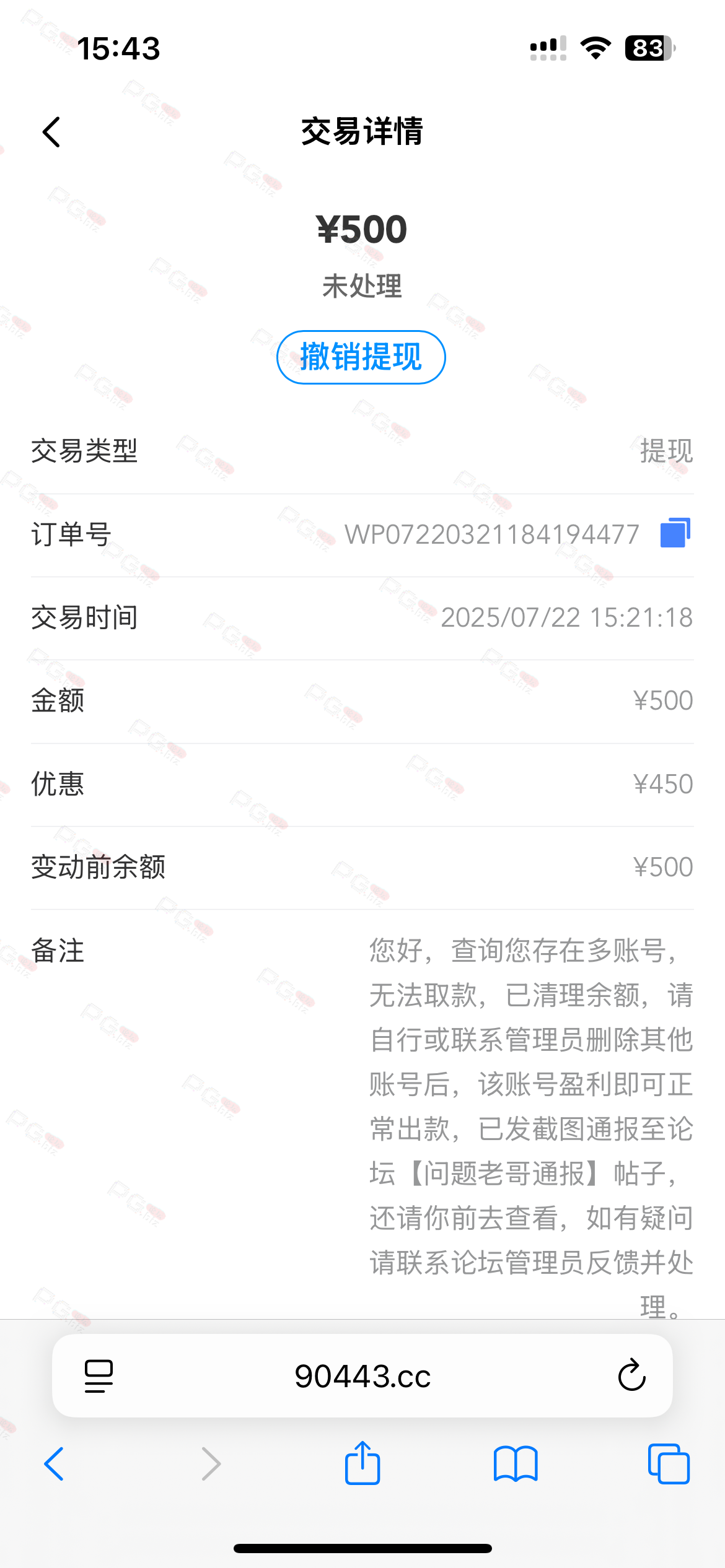725x1568 pixels.
Task: Open Safari bookmarks
Action: (515, 1464)
